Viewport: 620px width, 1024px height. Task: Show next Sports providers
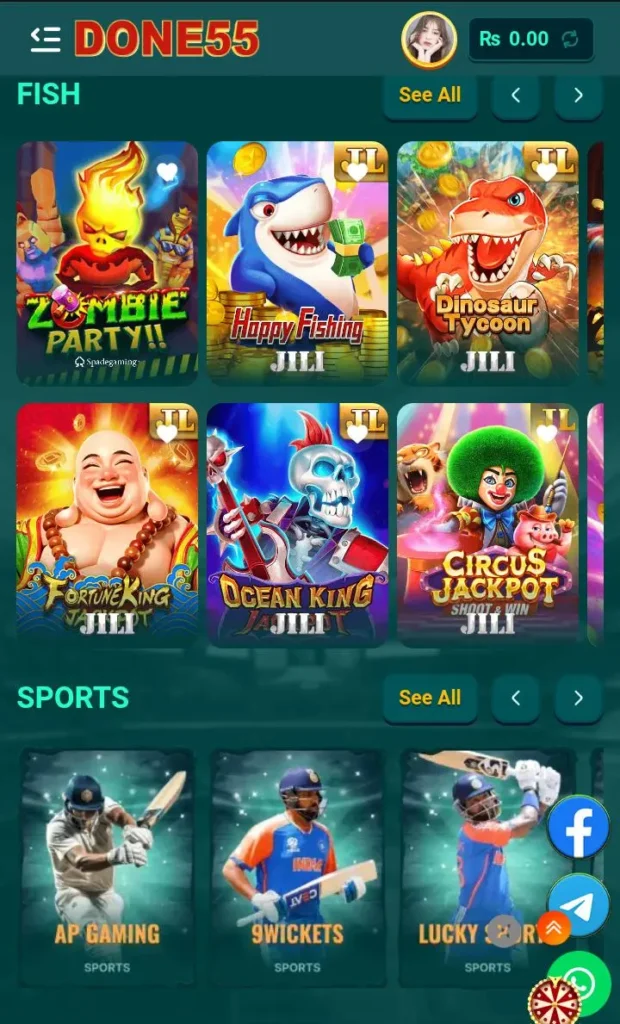tap(578, 698)
